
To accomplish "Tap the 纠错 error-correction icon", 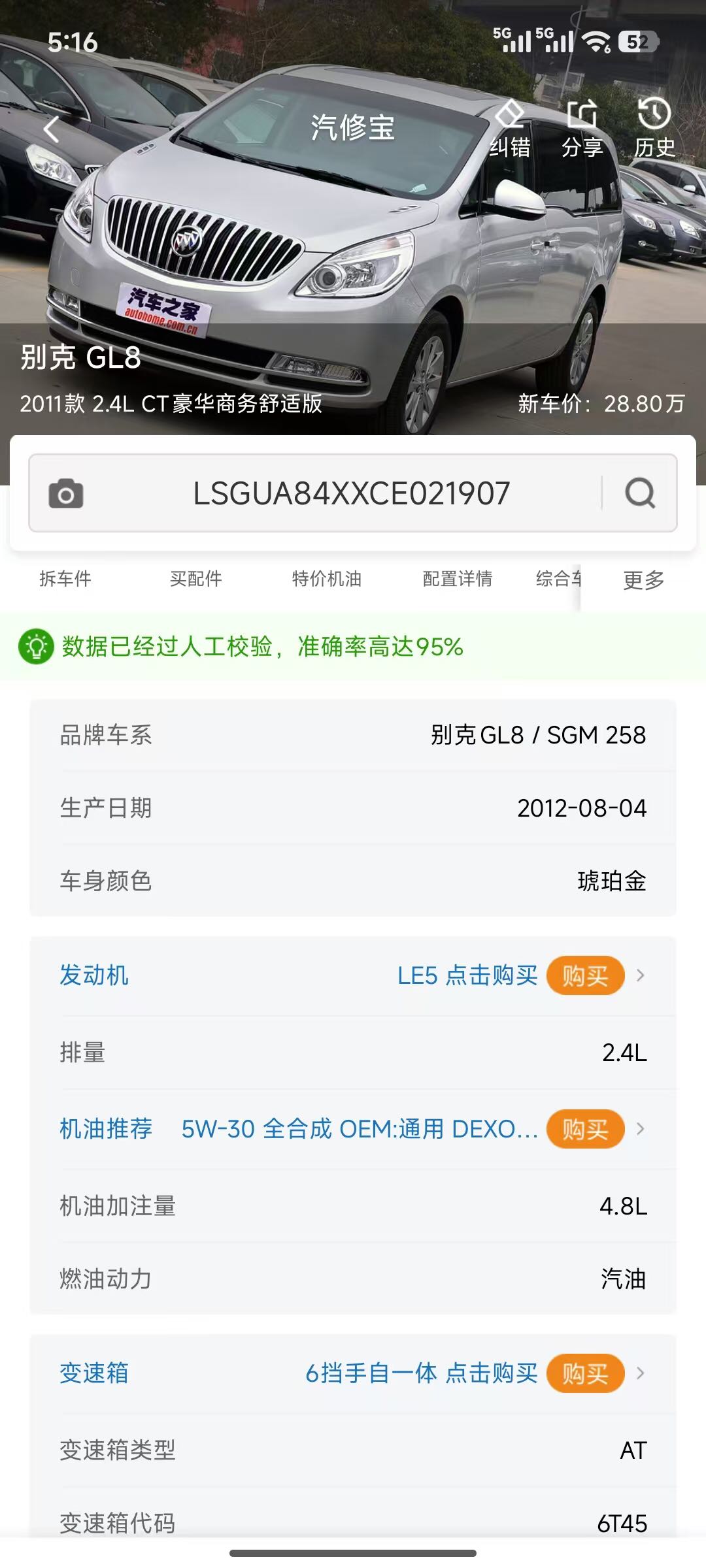I will pos(510,130).
